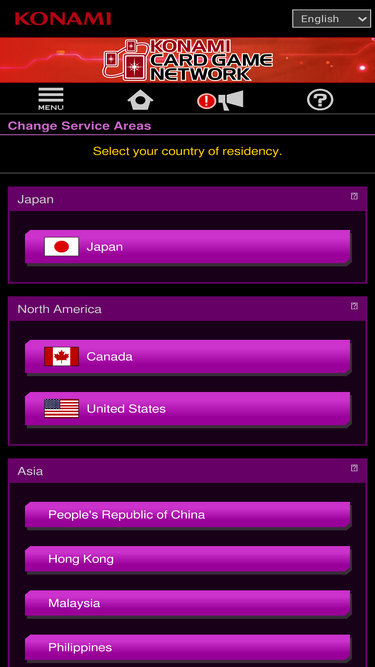Select Hong Kong as your country
This screenshot has width=375, height=667.
tap(188, 559)
